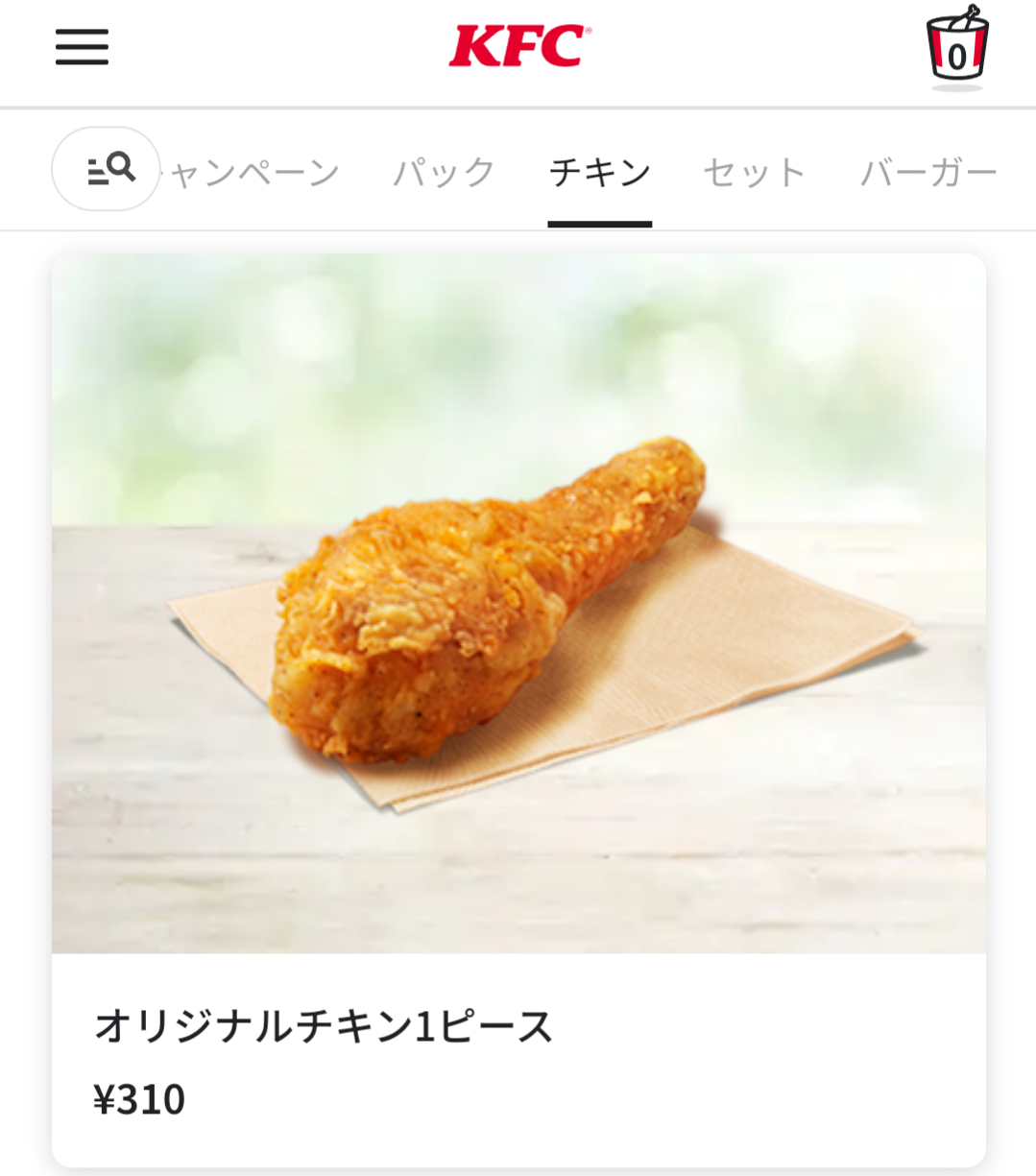Open the hamburger drawer menu

coord(82,47)
